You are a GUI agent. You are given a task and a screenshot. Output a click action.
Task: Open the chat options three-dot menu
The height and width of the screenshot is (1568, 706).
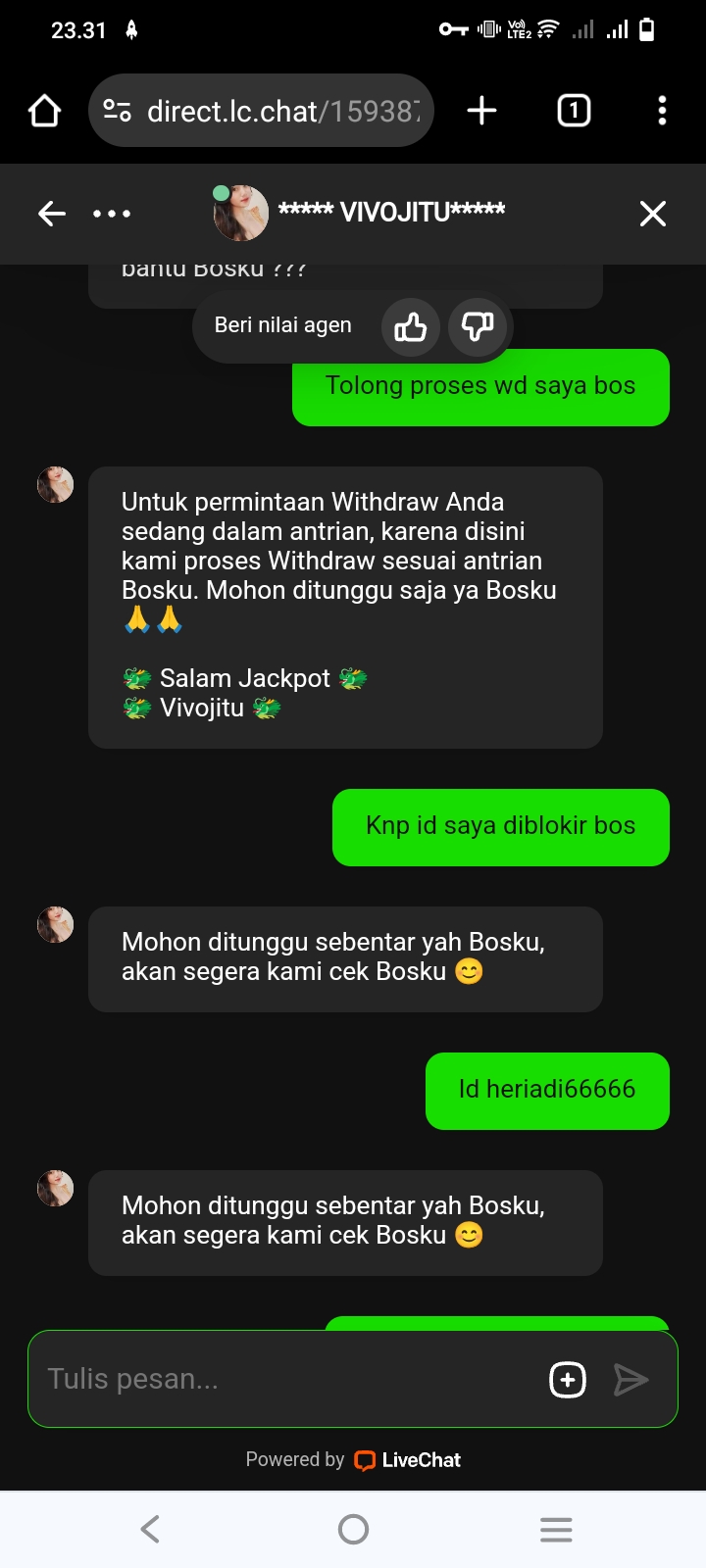(x=112, y=213)
